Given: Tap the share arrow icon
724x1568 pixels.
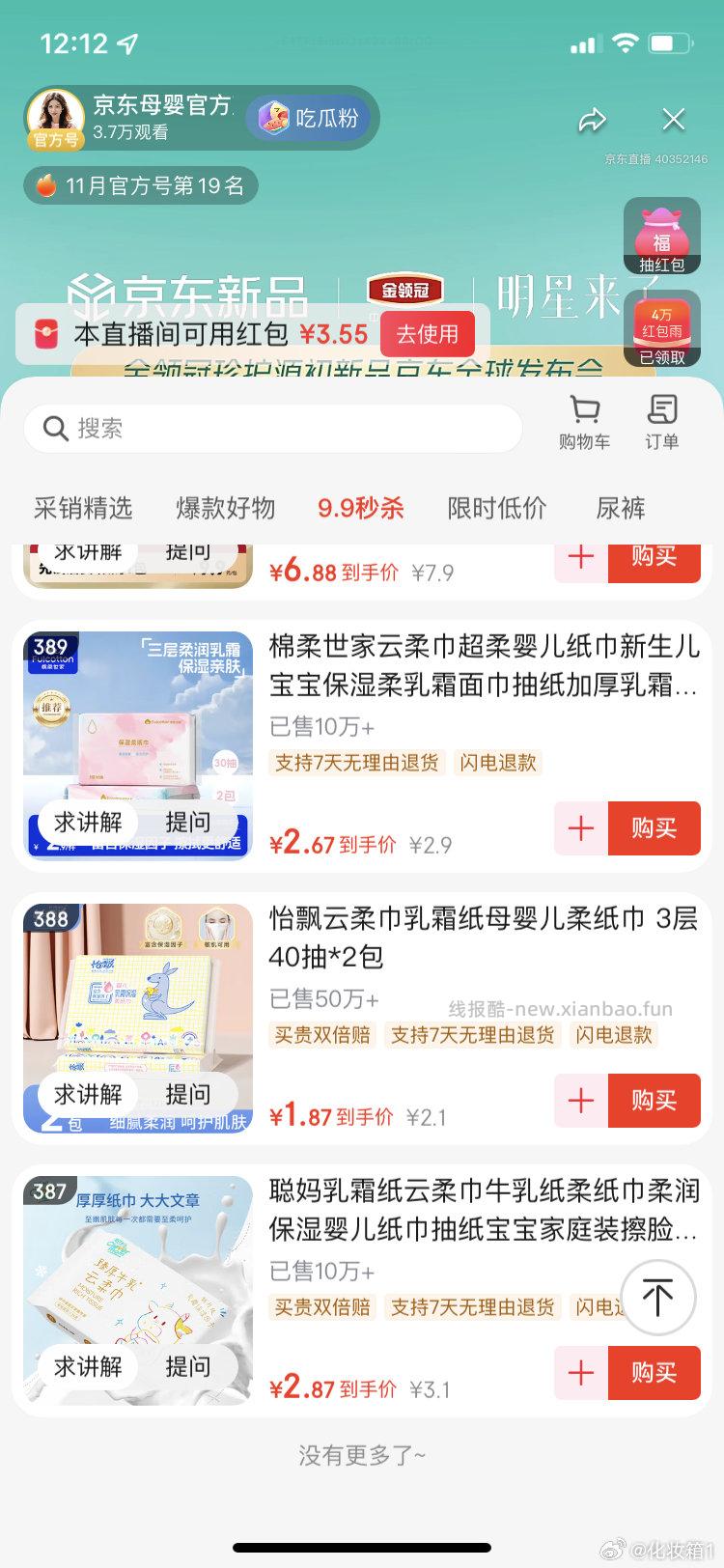Looking at the screenshot, I should pyautogui.click(x=592, y=120).
